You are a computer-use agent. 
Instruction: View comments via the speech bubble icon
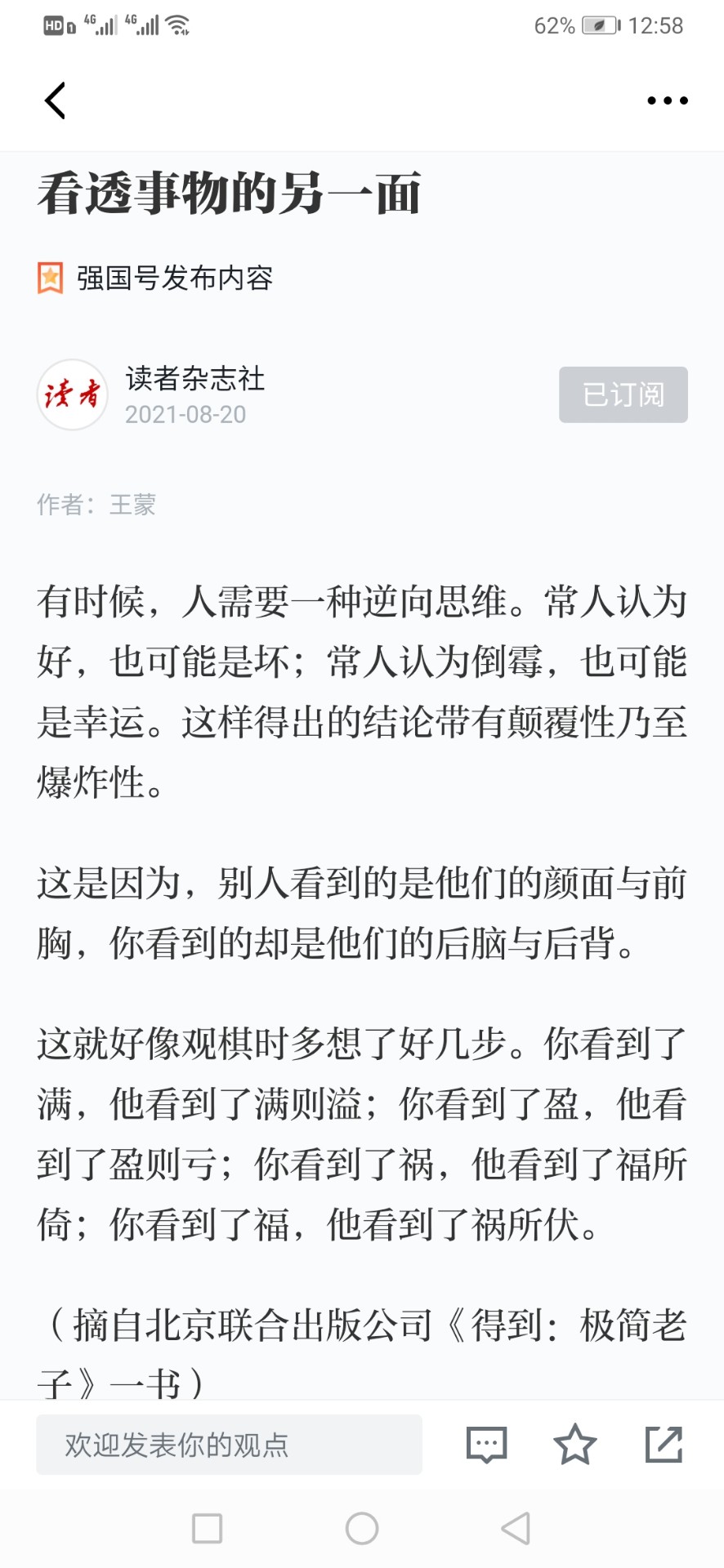pyautogui.click(x=486, y=1445)
